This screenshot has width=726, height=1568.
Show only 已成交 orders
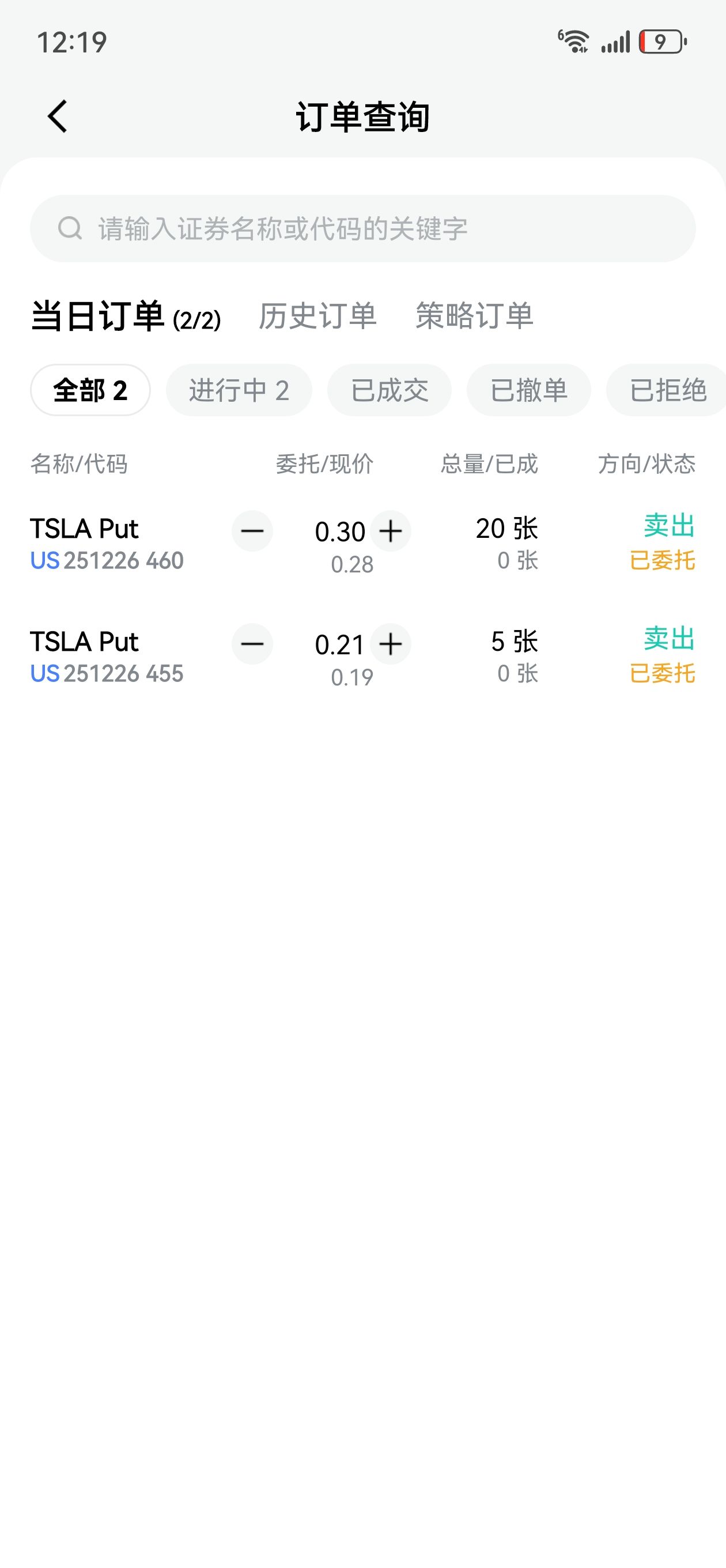coord(390,390)
